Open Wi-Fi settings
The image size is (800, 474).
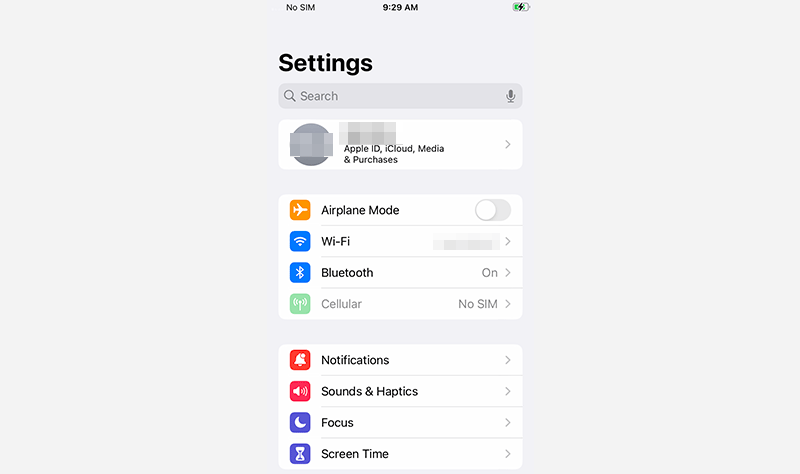pos(400,242)
